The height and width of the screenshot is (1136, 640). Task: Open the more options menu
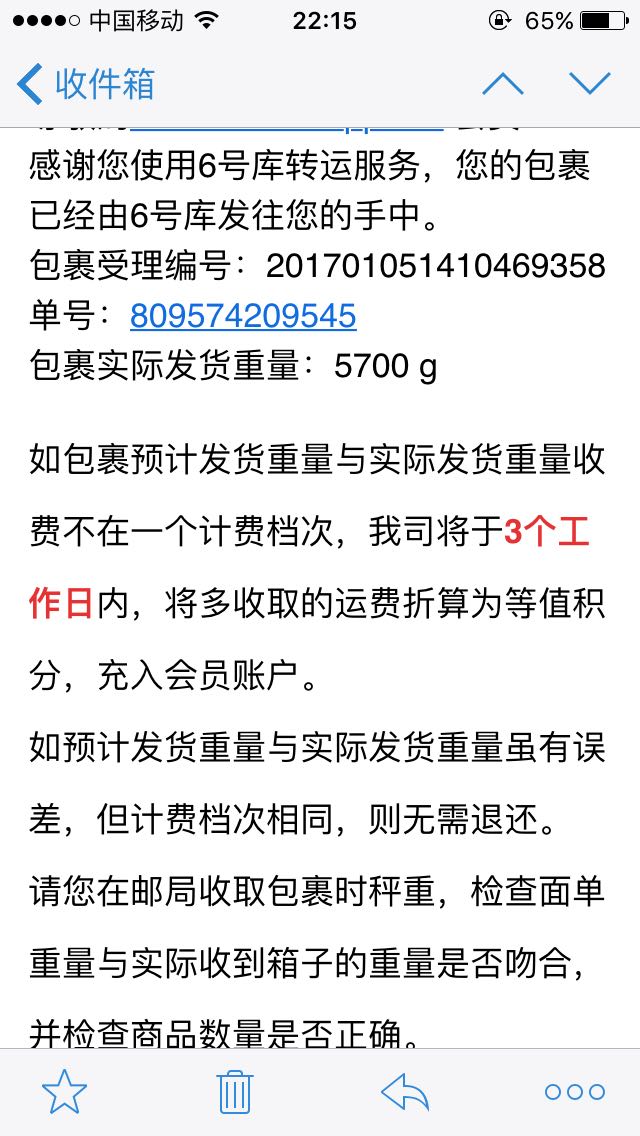pyautogui.click(x=575, y=1092)
